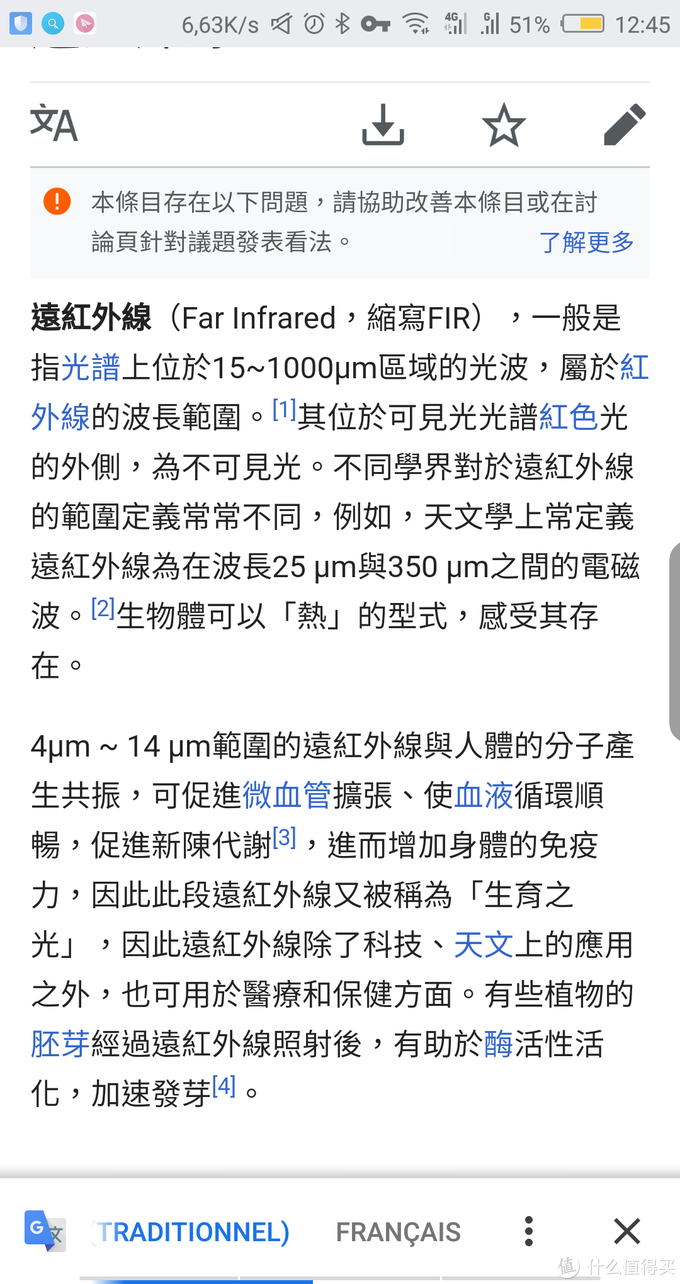Open the 血液 link

[x=484, y=795]
